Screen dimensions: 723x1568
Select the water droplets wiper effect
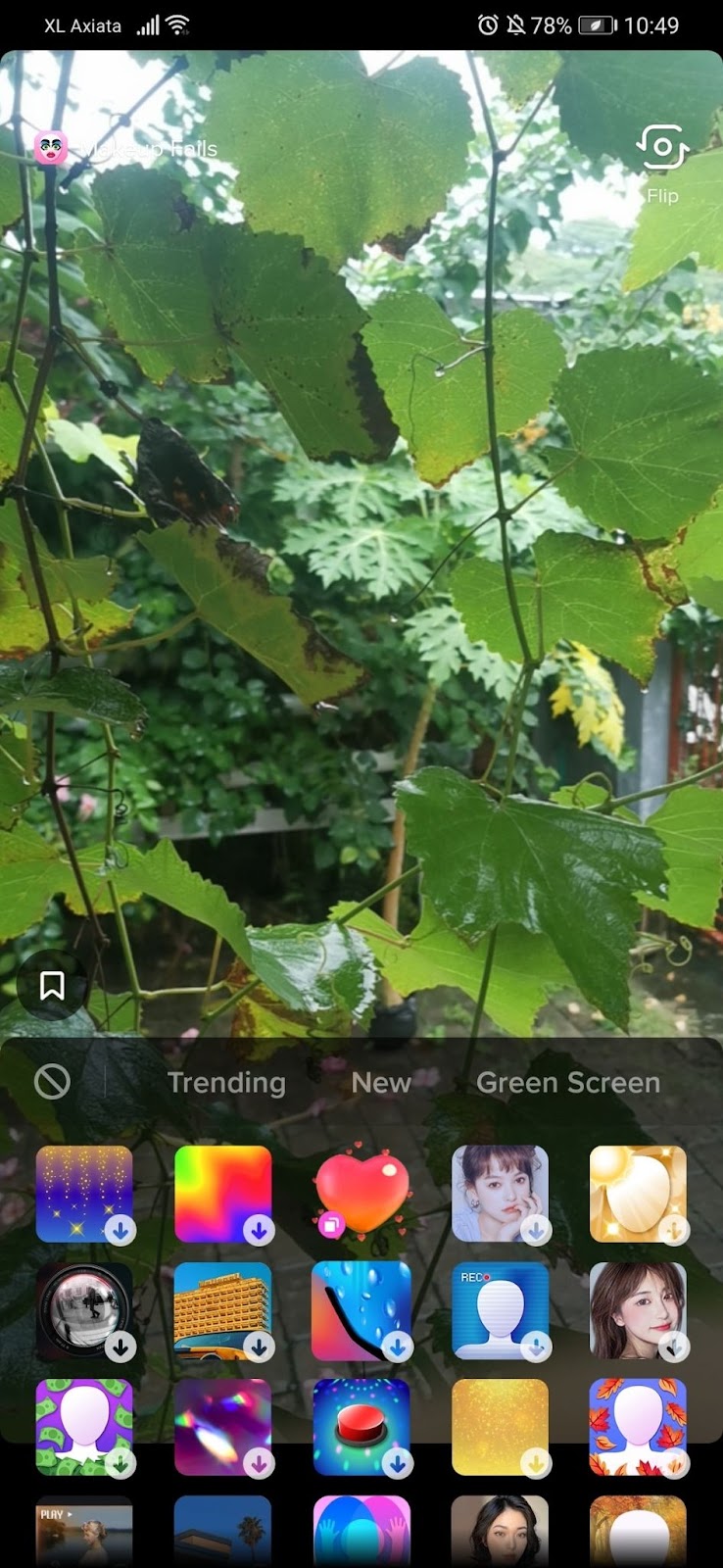(361, 1311)
